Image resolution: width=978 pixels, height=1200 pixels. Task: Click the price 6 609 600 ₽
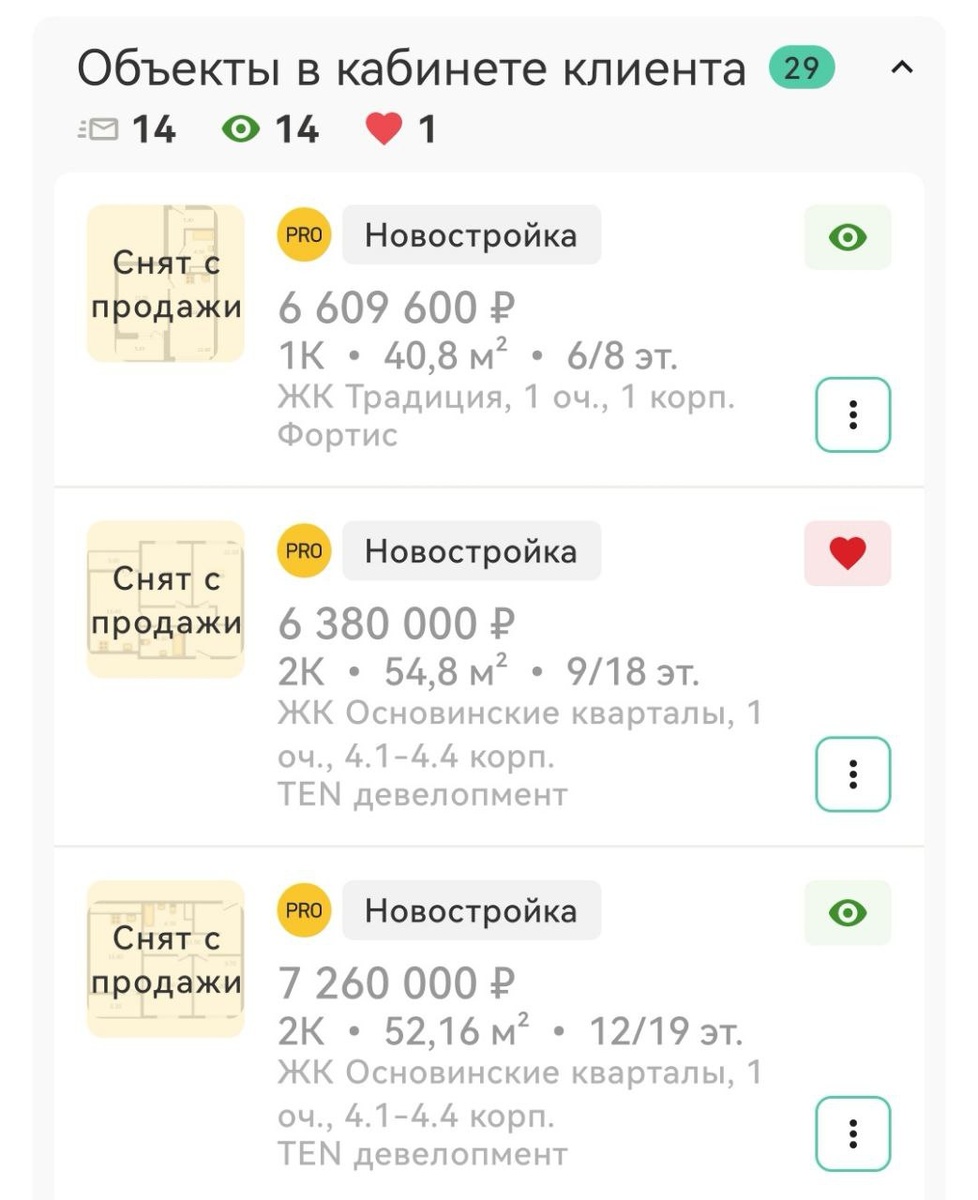click(395, 307)
